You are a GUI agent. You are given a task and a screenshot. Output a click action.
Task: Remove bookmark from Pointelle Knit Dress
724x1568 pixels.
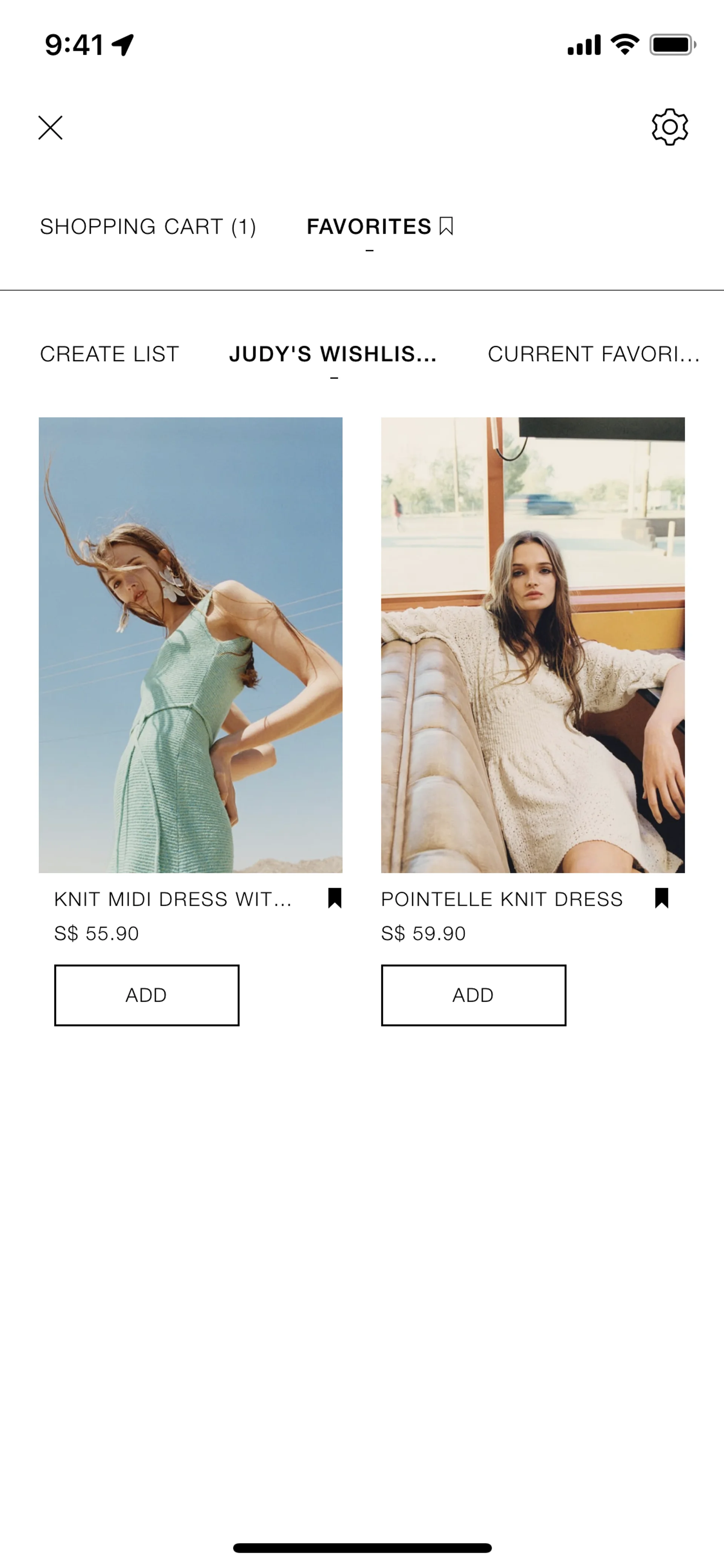(661, 898)
